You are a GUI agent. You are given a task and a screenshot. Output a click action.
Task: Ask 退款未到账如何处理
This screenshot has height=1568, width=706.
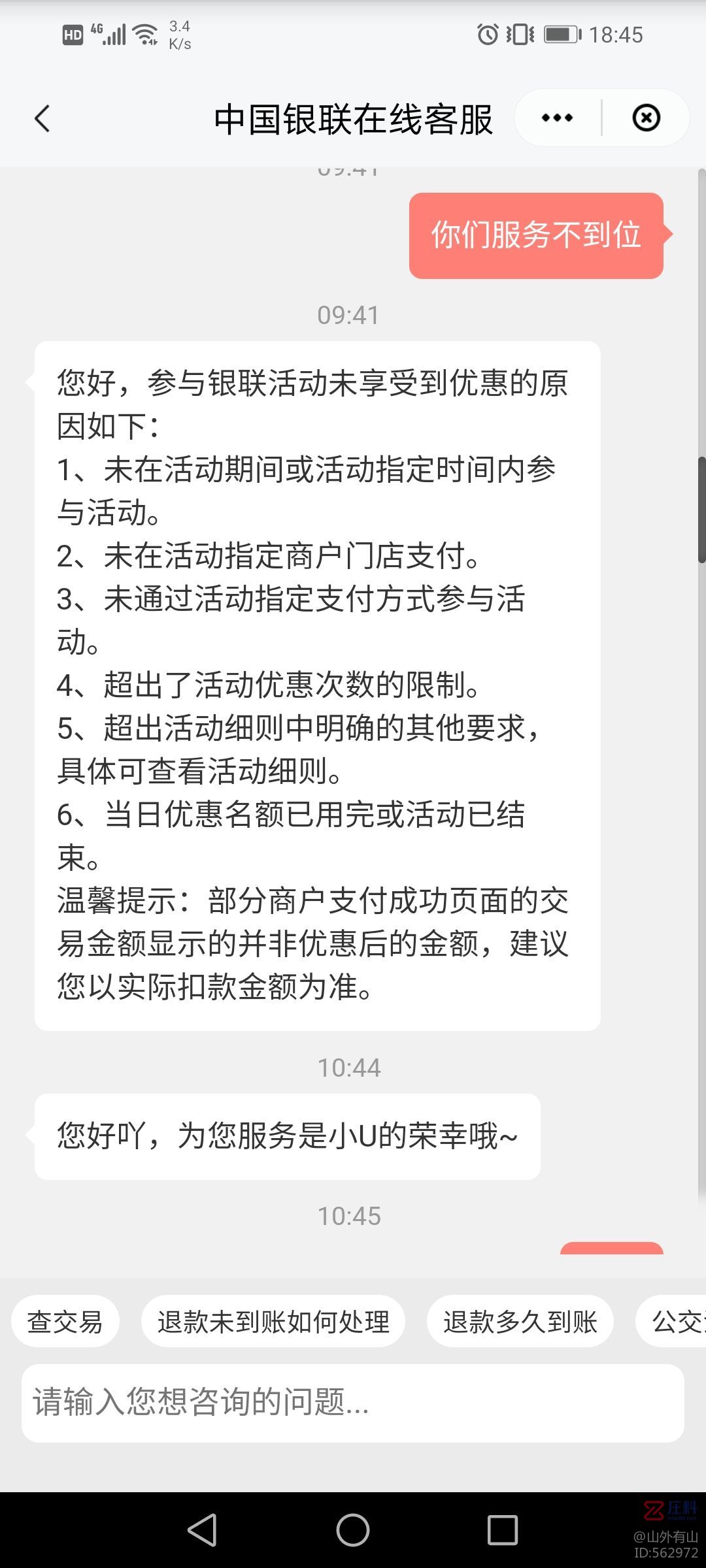pos(273,1322)
